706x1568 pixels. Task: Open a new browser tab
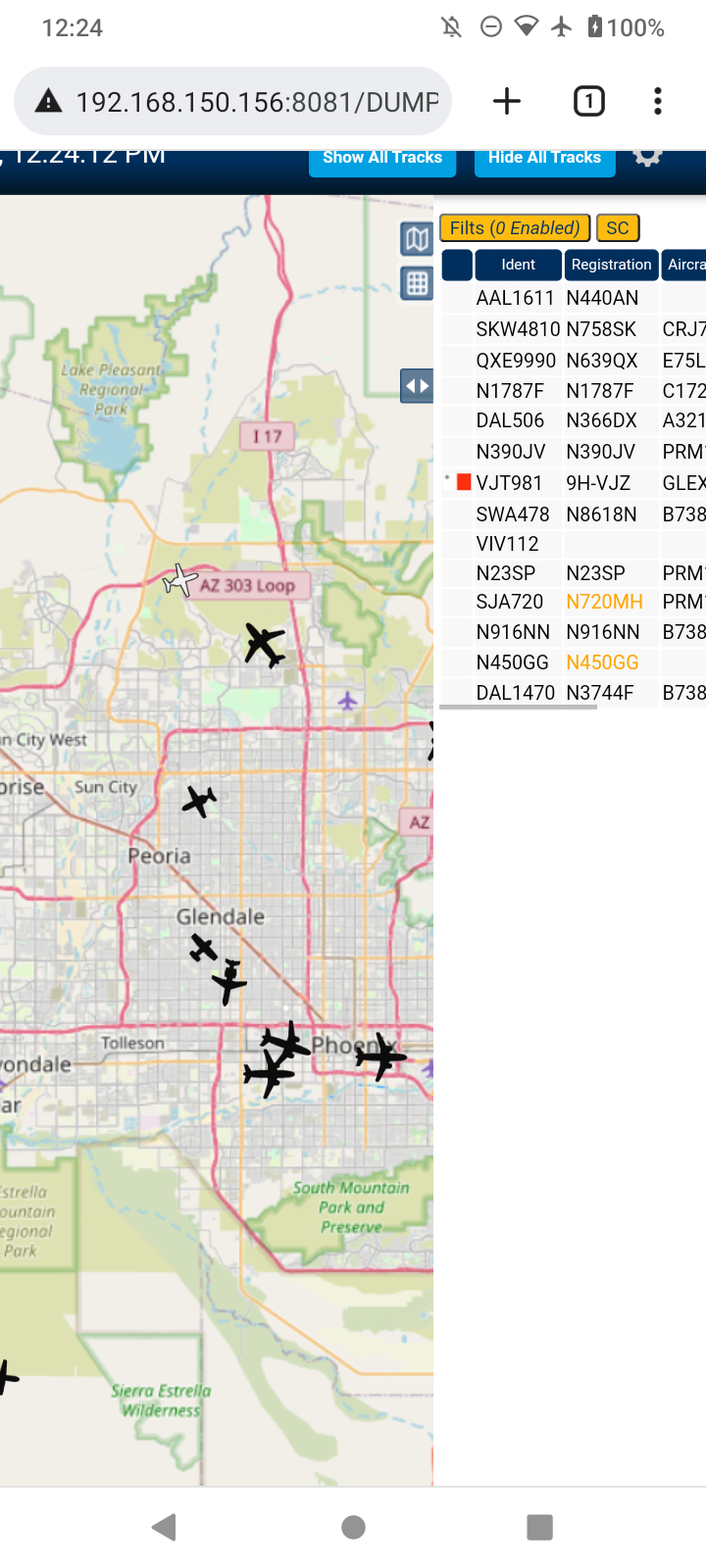pos(507,101)
